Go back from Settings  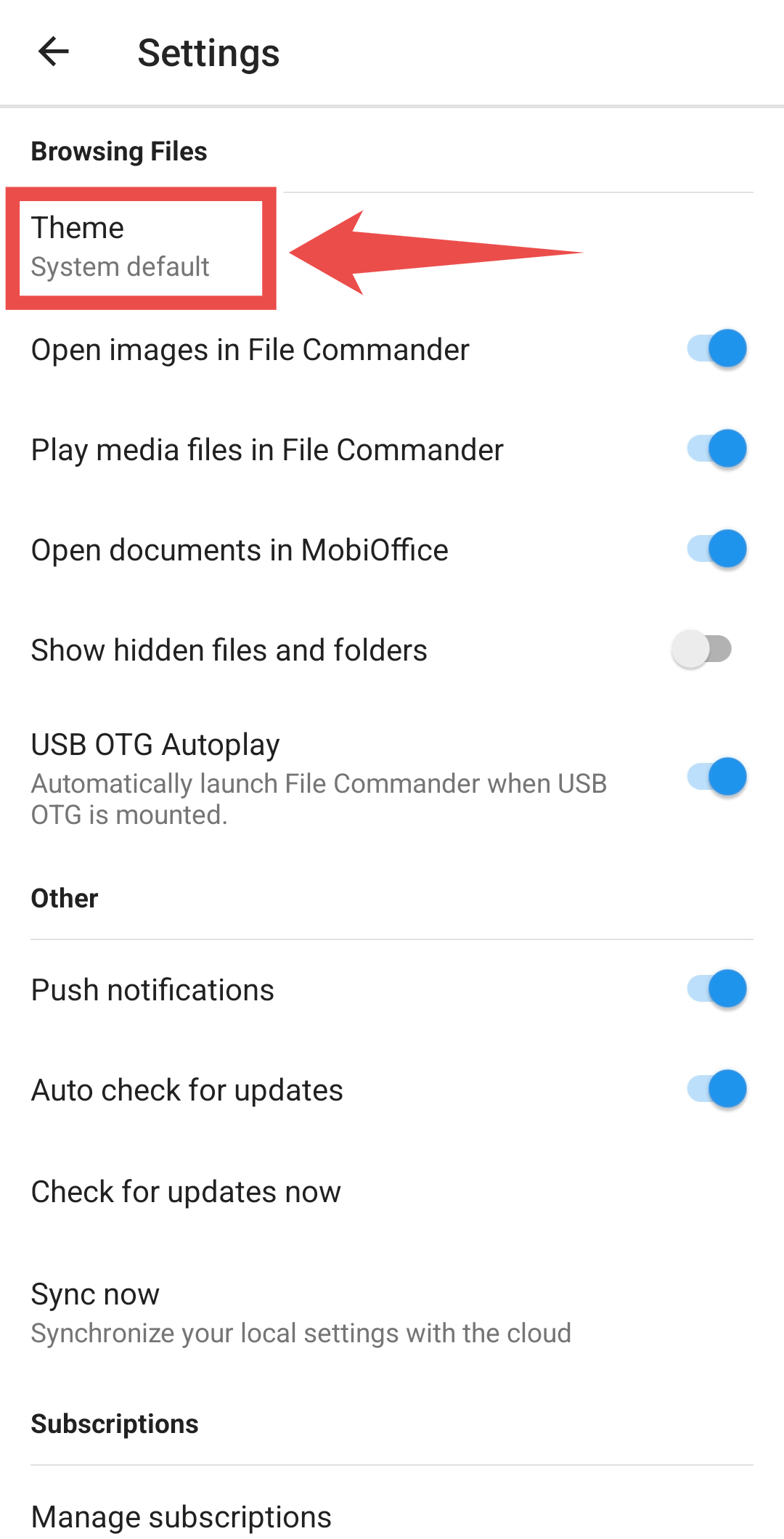[54, 52]
